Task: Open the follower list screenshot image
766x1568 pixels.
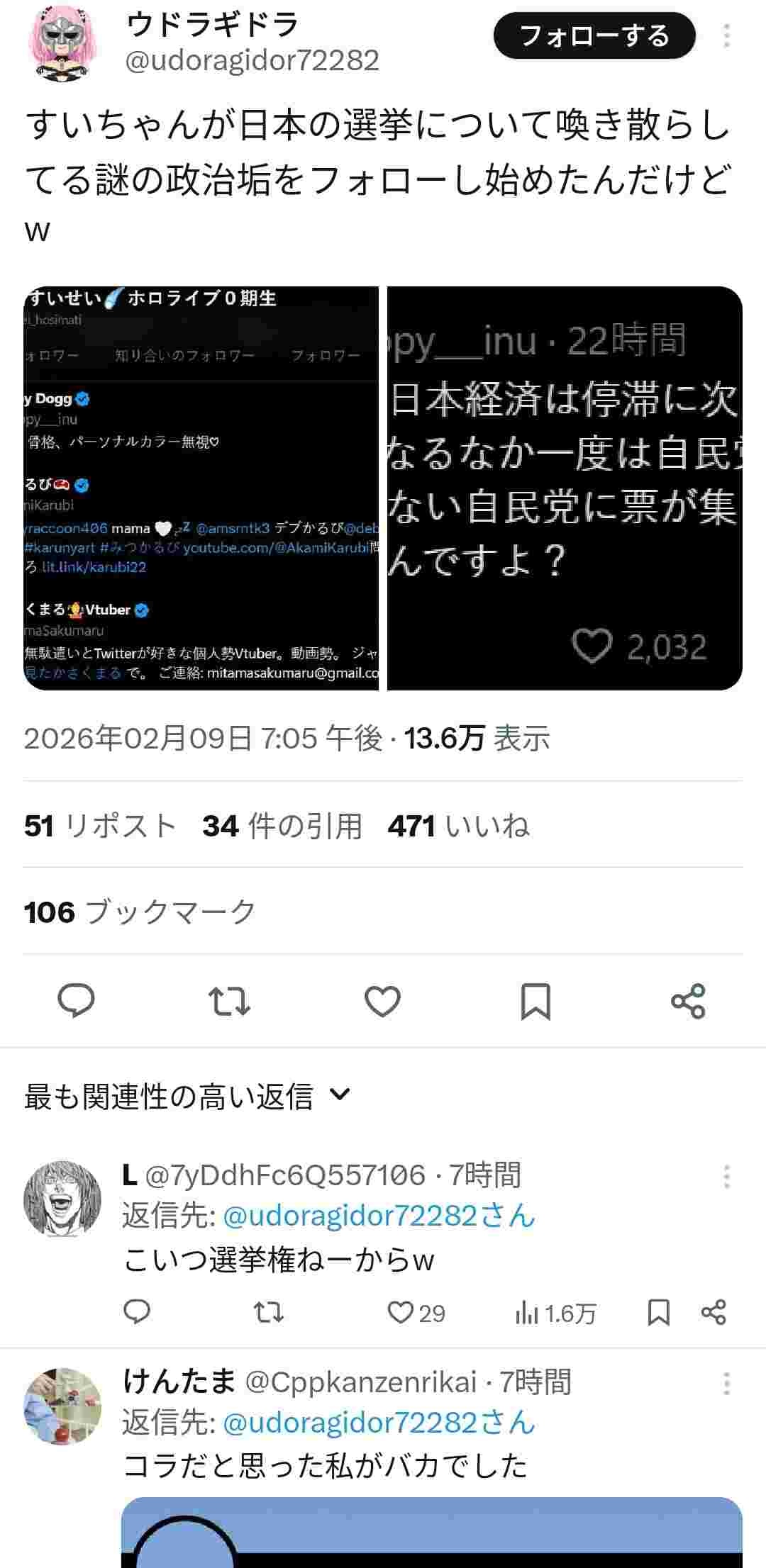Action: tap(201, 488)
